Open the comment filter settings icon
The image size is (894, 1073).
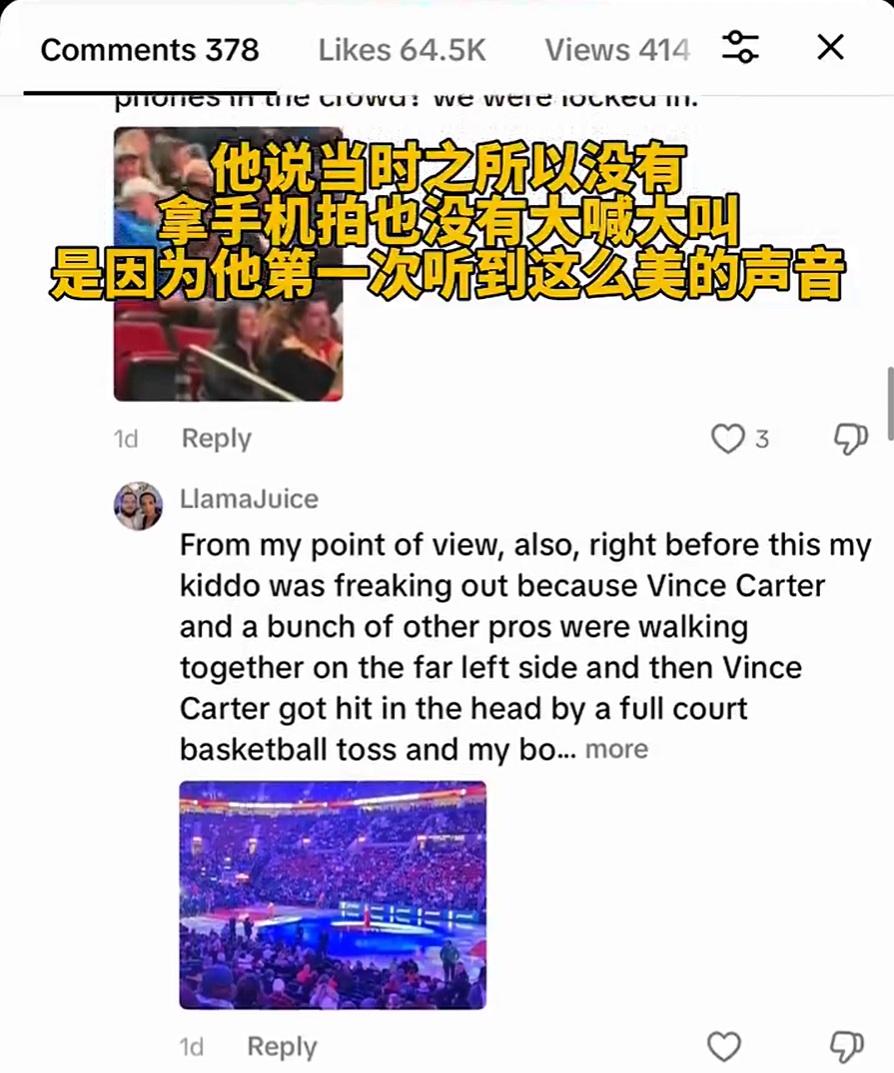[741, 47]
